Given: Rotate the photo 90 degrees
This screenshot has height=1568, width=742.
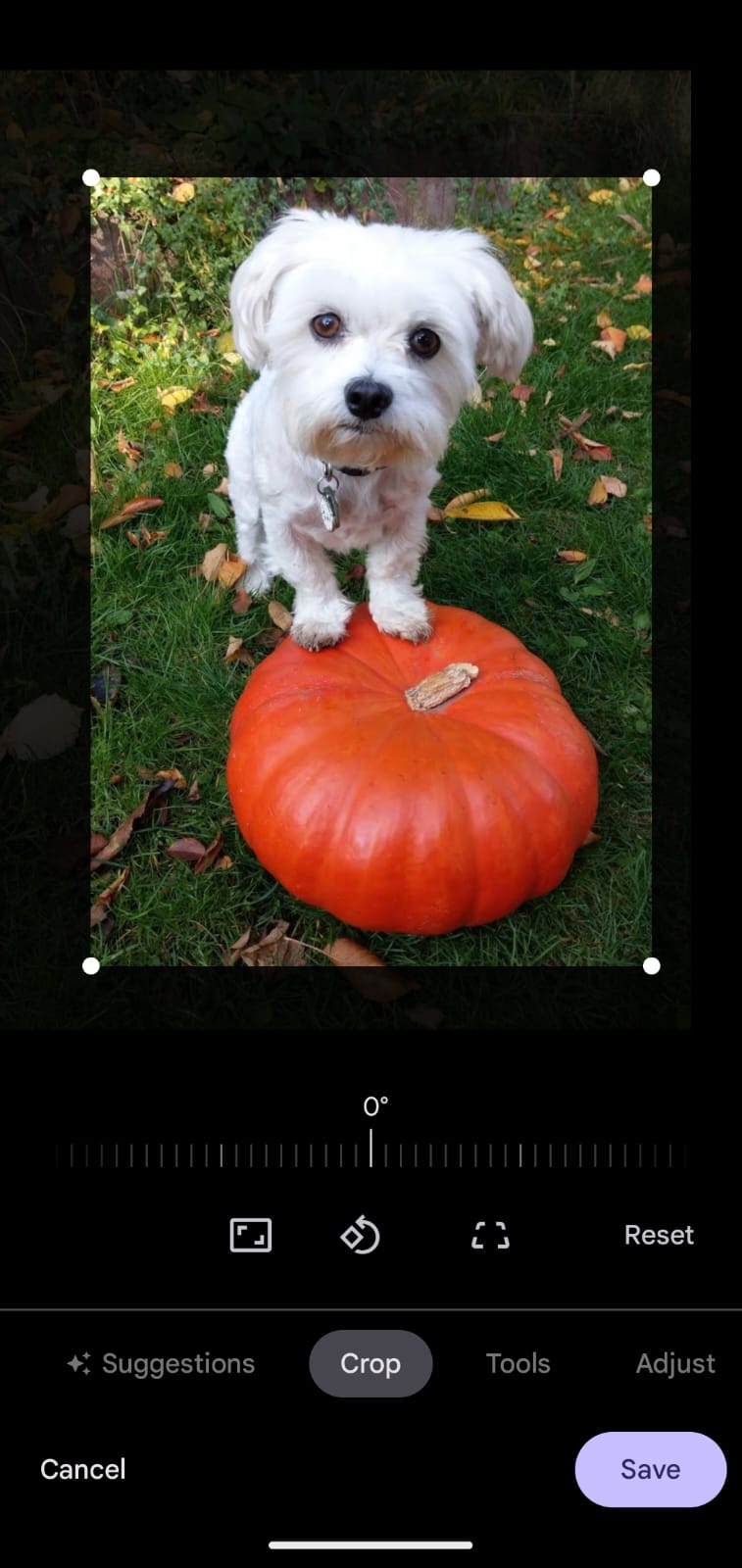Looking at the screenshot, I should pyautogui.click(x=360, y=1235).
